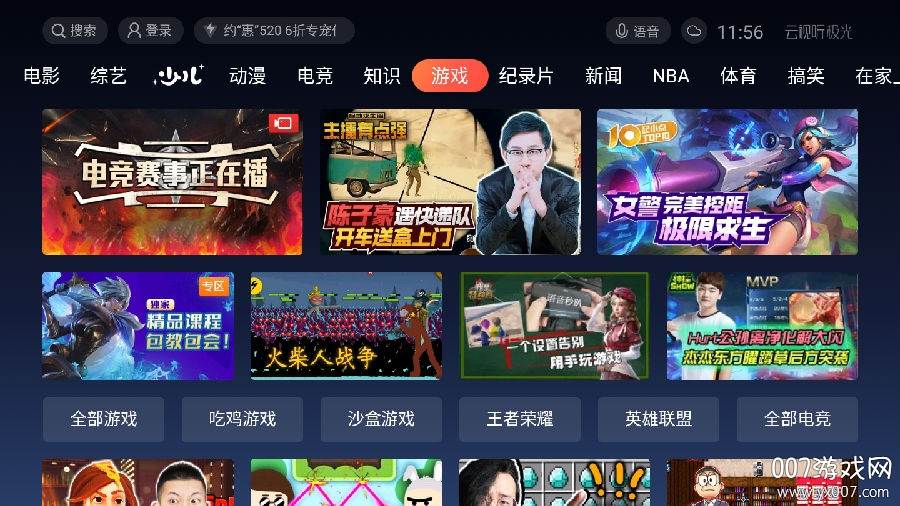Go to the 纪录片 tab
900x506 pixels.
coord(526,76)
